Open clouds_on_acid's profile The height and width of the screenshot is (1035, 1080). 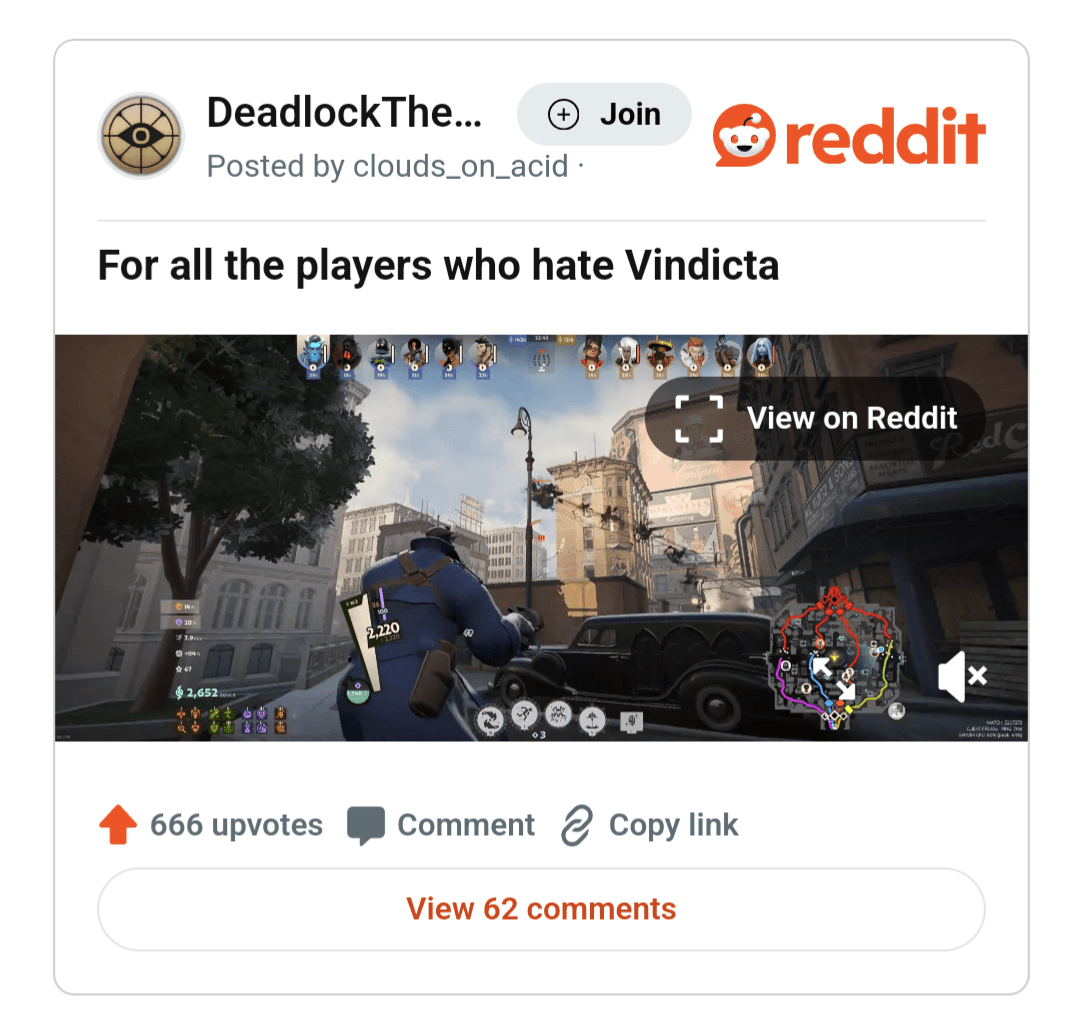460,166
